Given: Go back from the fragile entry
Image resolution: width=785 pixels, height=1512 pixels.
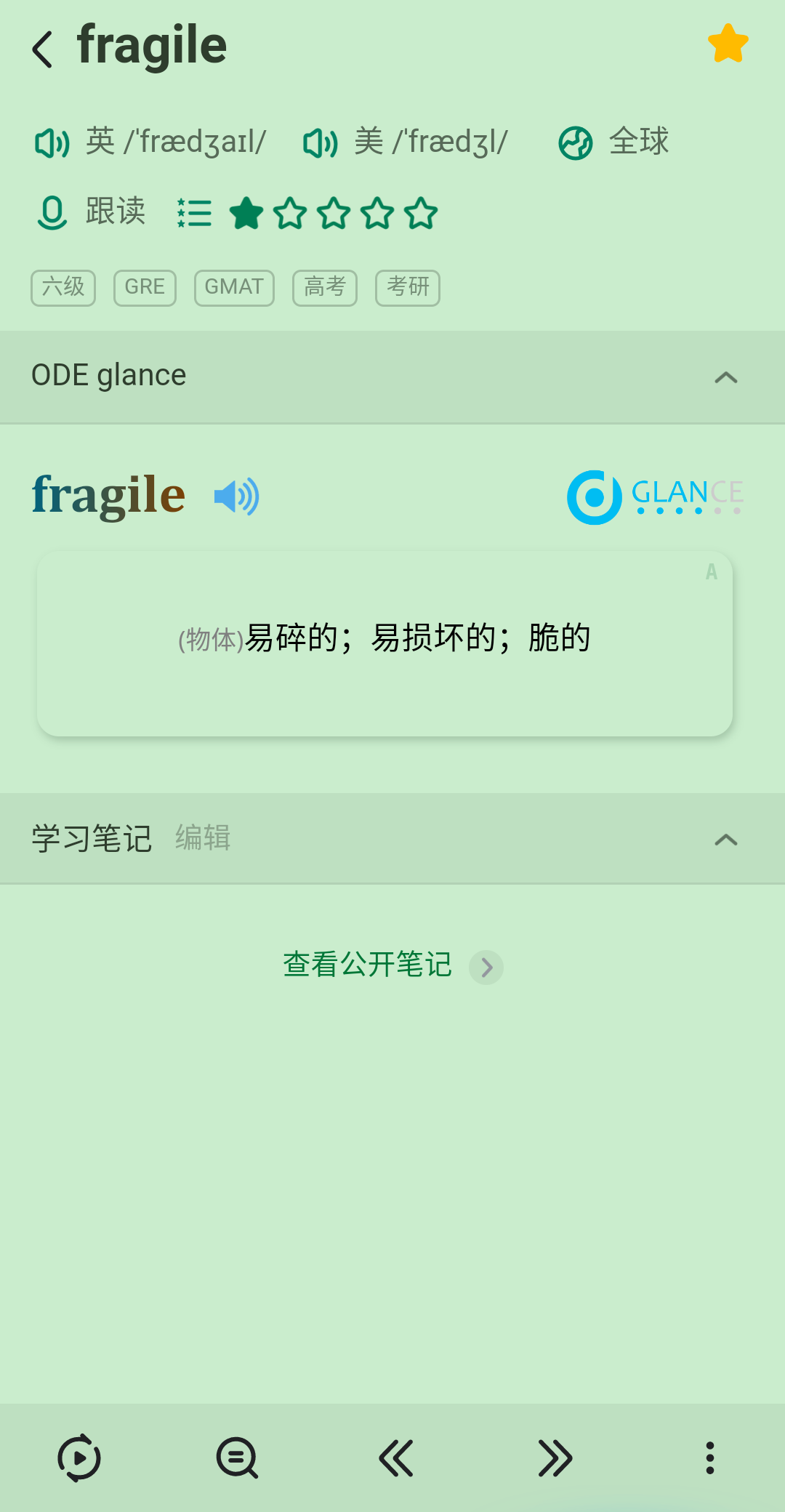Looking at the screenshot, I should click(x=43, y=49).
